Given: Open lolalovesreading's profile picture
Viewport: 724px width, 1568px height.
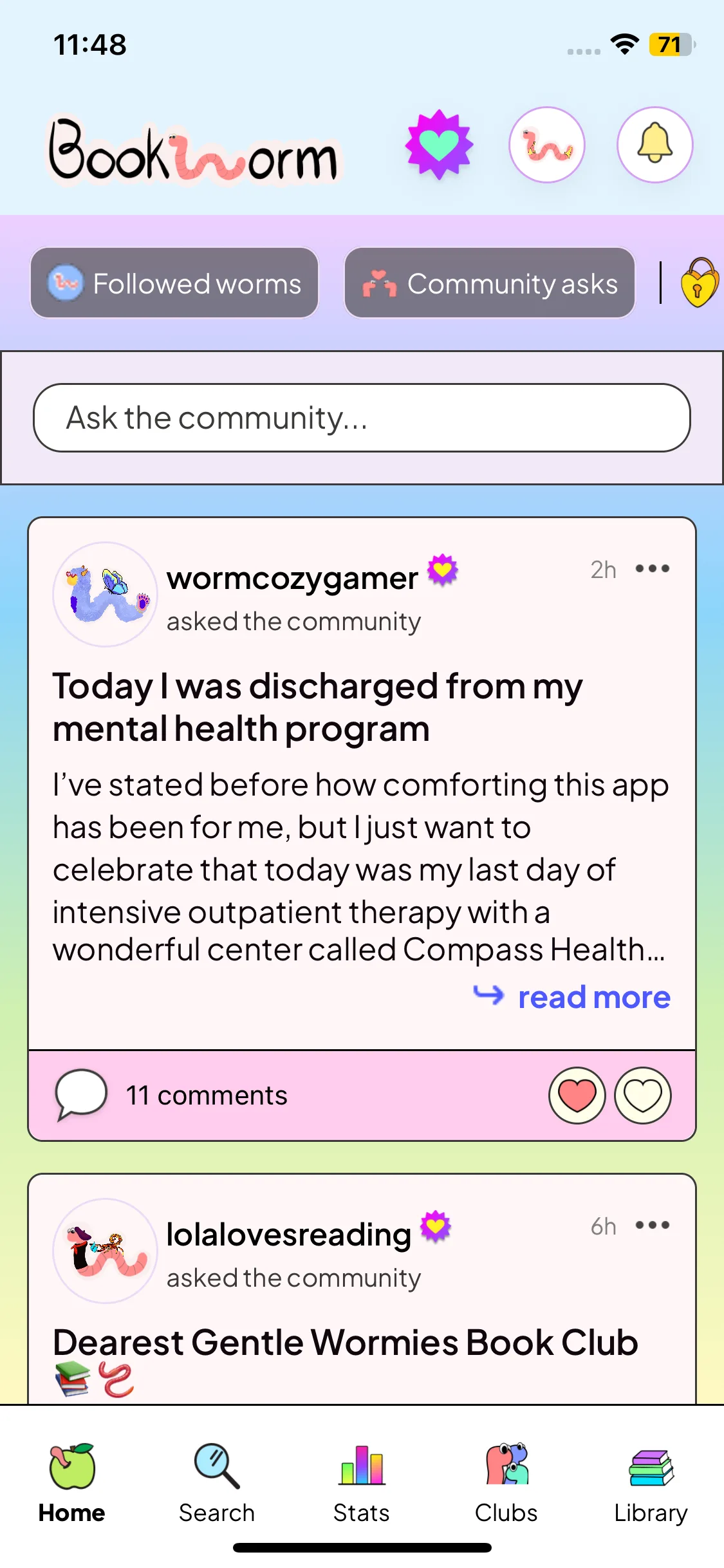Looking at the screenshot, I should pos(105,1251).
